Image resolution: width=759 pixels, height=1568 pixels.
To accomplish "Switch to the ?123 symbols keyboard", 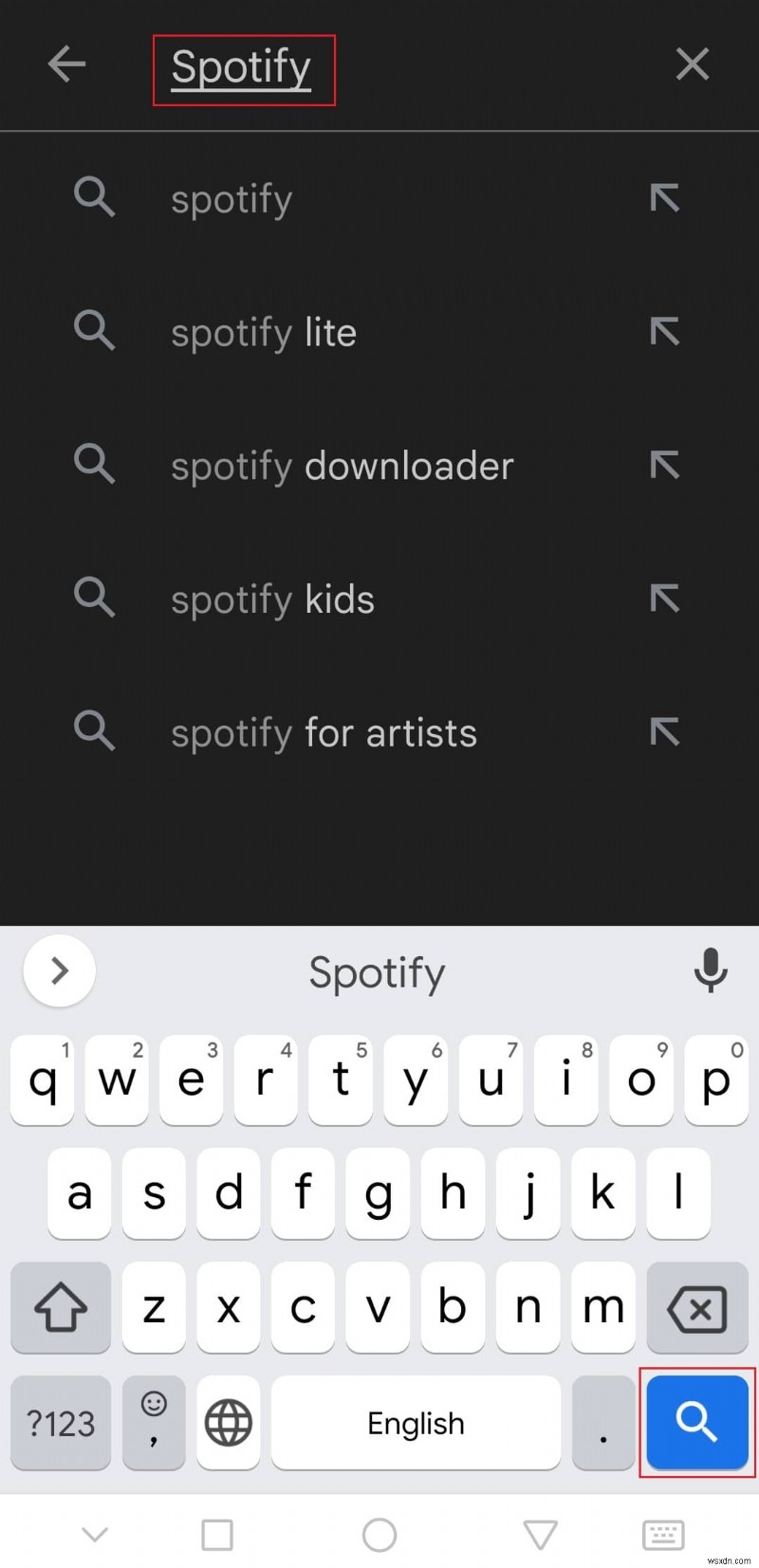I will [60, 1422].
